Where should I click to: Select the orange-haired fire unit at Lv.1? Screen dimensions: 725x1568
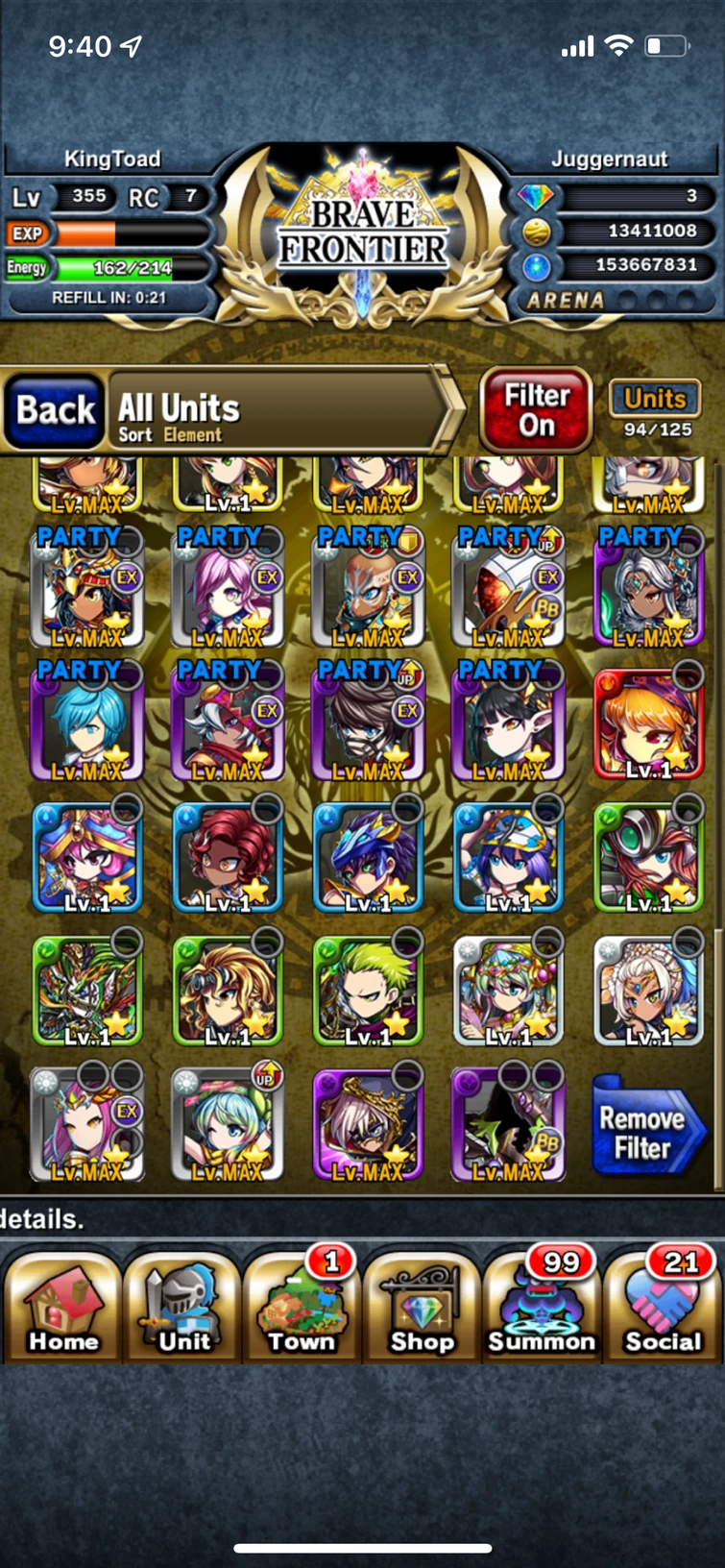649,723
